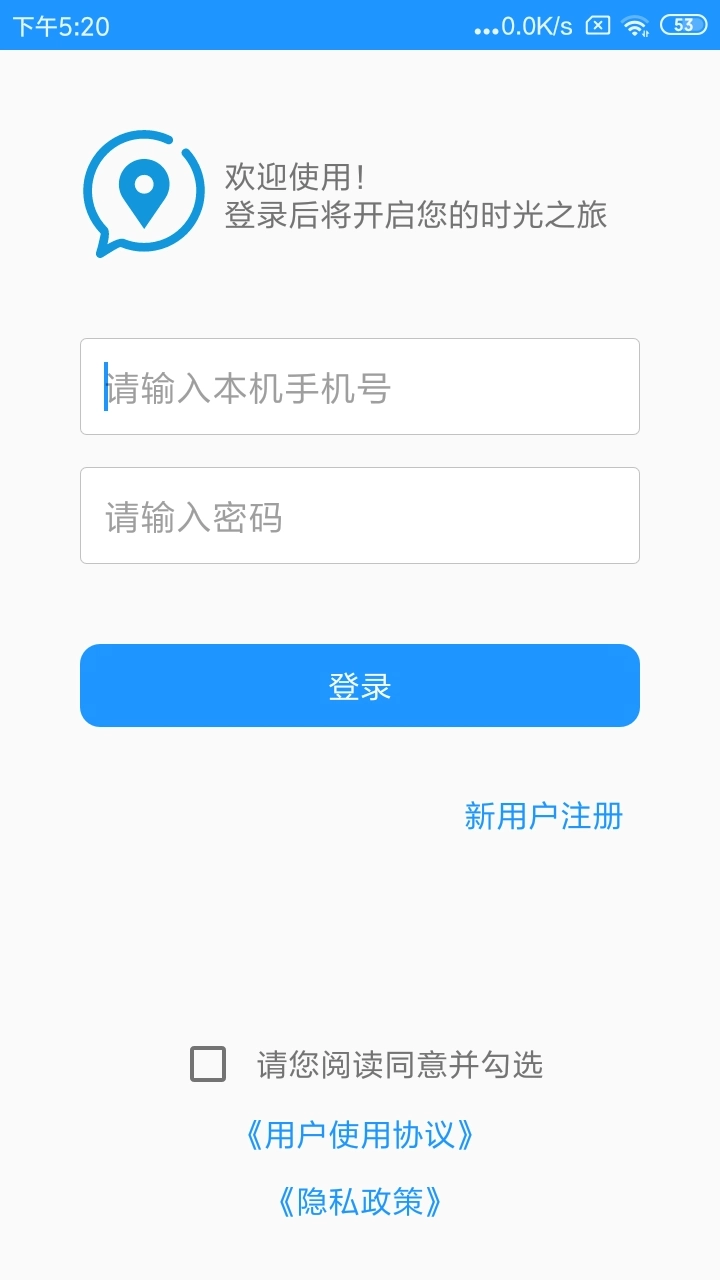Select the 请输入密码 password field
Screen dimensions: 720x1280
coord(360,515)
